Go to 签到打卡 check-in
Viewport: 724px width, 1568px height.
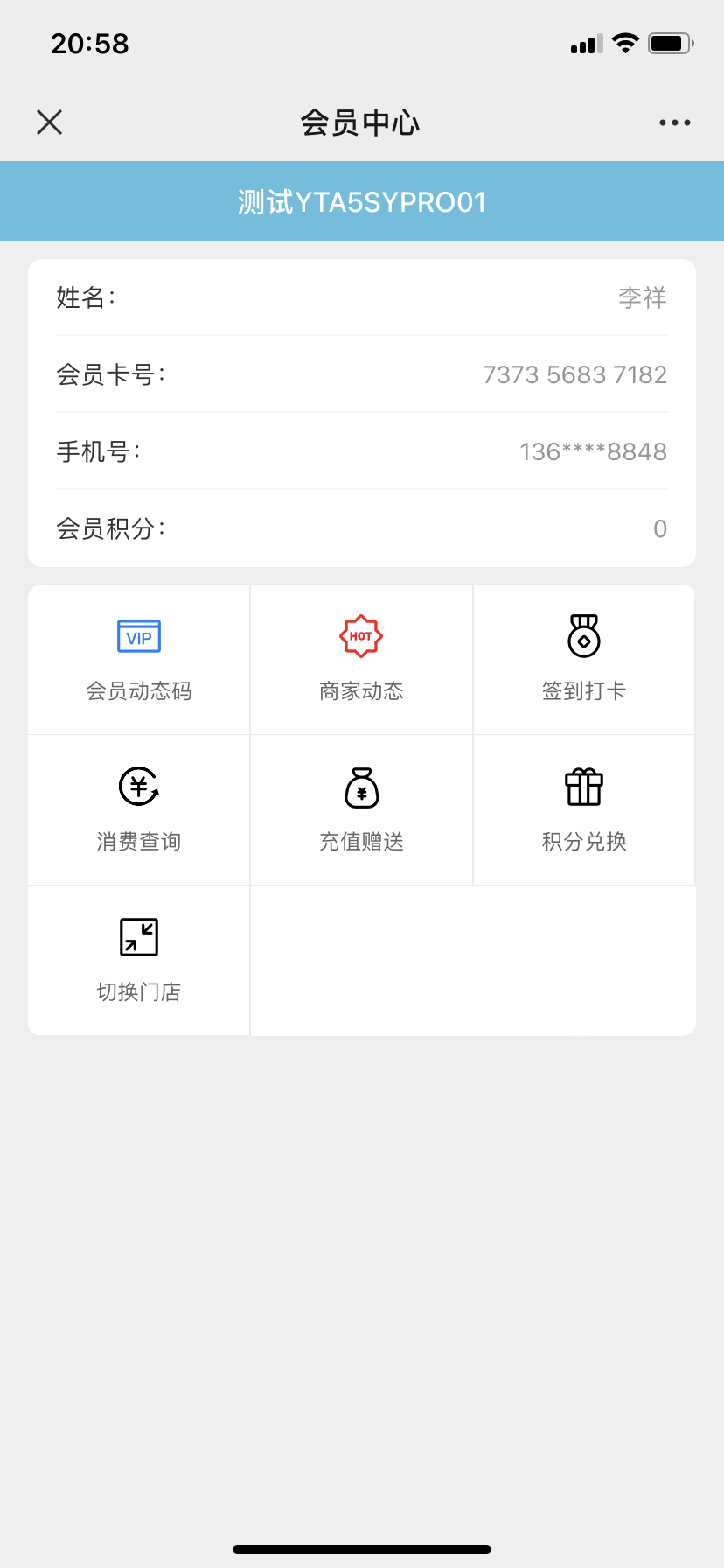click(x=584, y=660)
